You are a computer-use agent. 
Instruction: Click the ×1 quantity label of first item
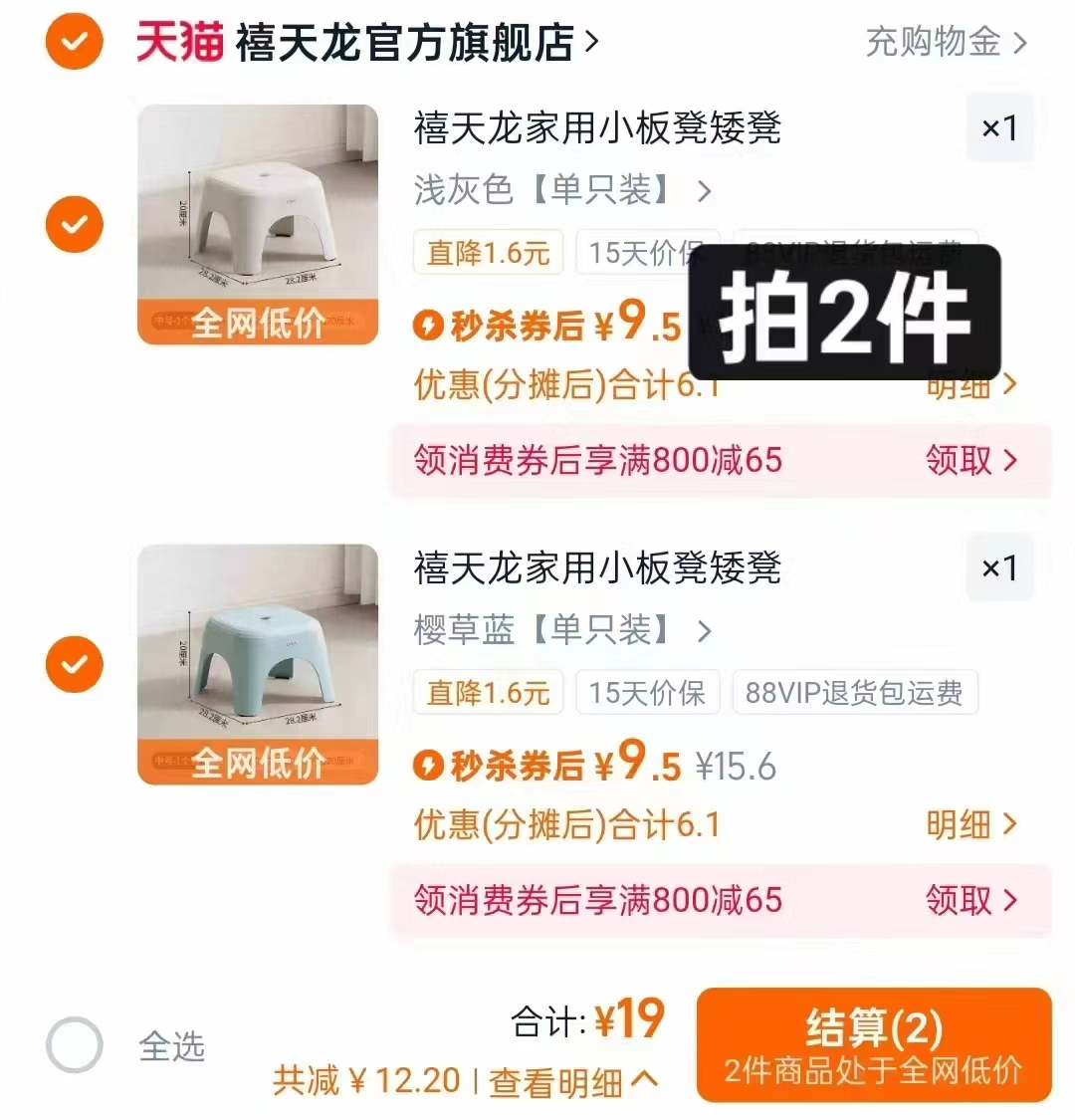click(1000, 128)
